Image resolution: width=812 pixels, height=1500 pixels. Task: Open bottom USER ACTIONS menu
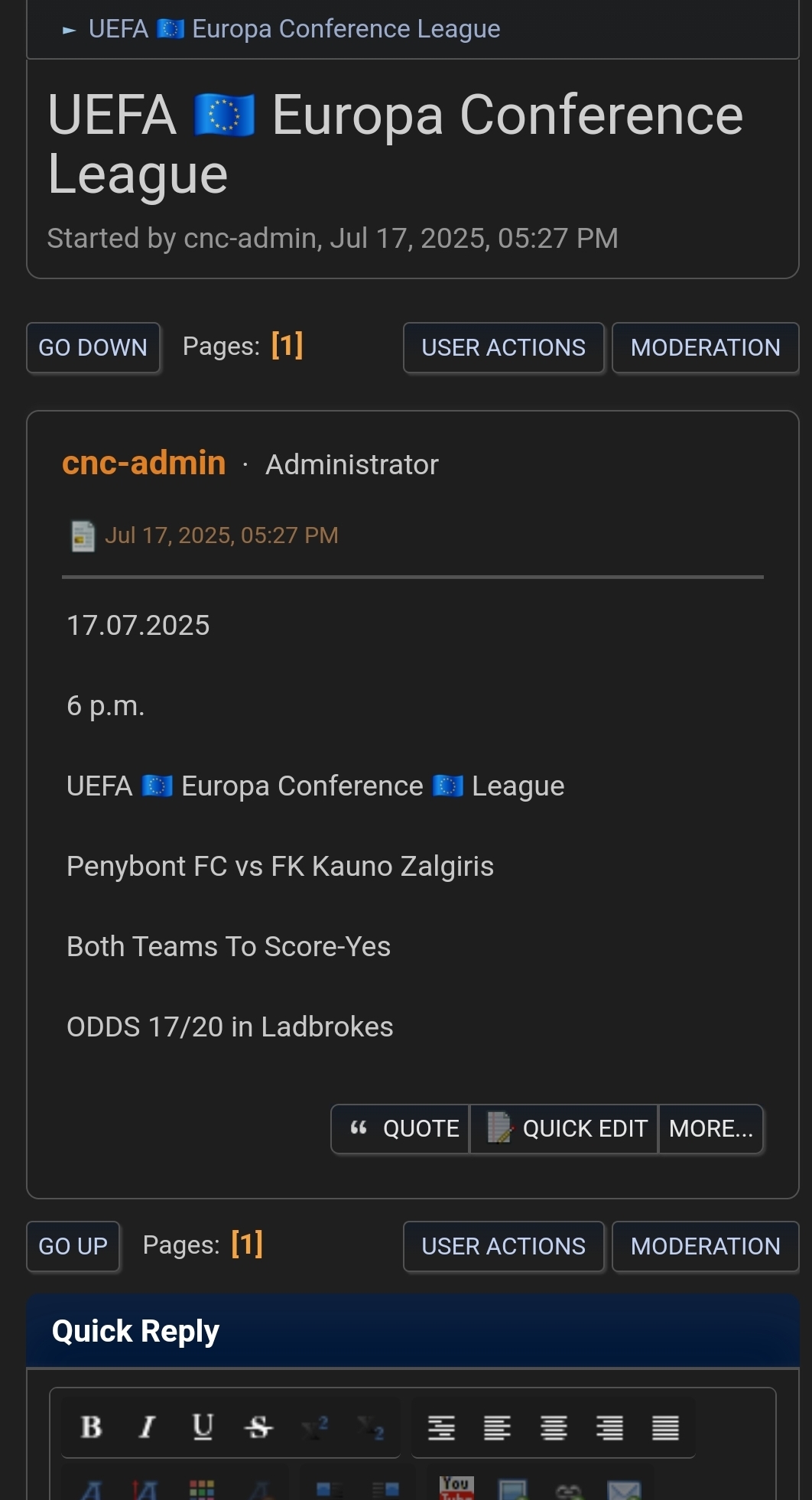(503, 1246)
